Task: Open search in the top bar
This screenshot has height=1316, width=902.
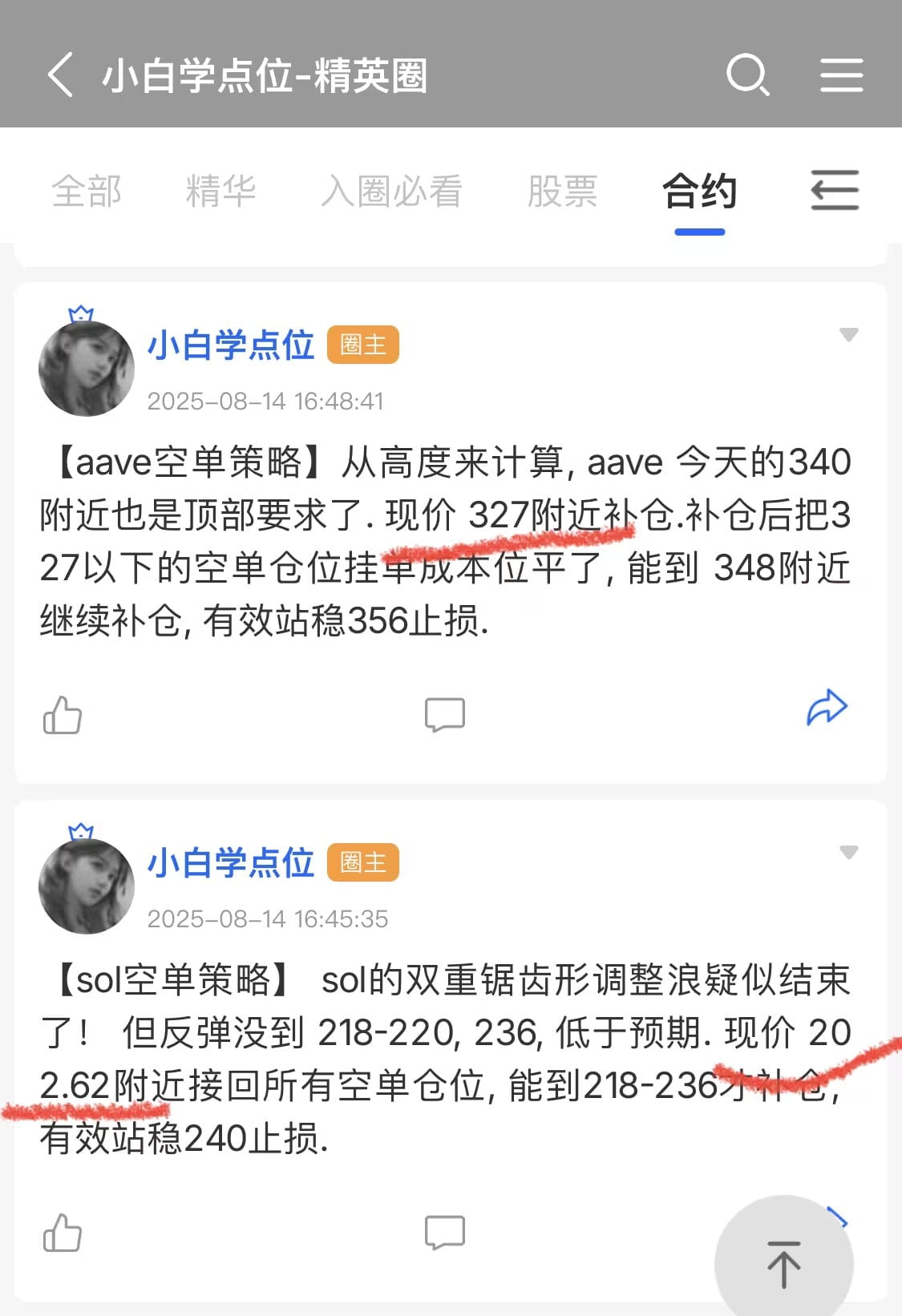Action: 747,75
